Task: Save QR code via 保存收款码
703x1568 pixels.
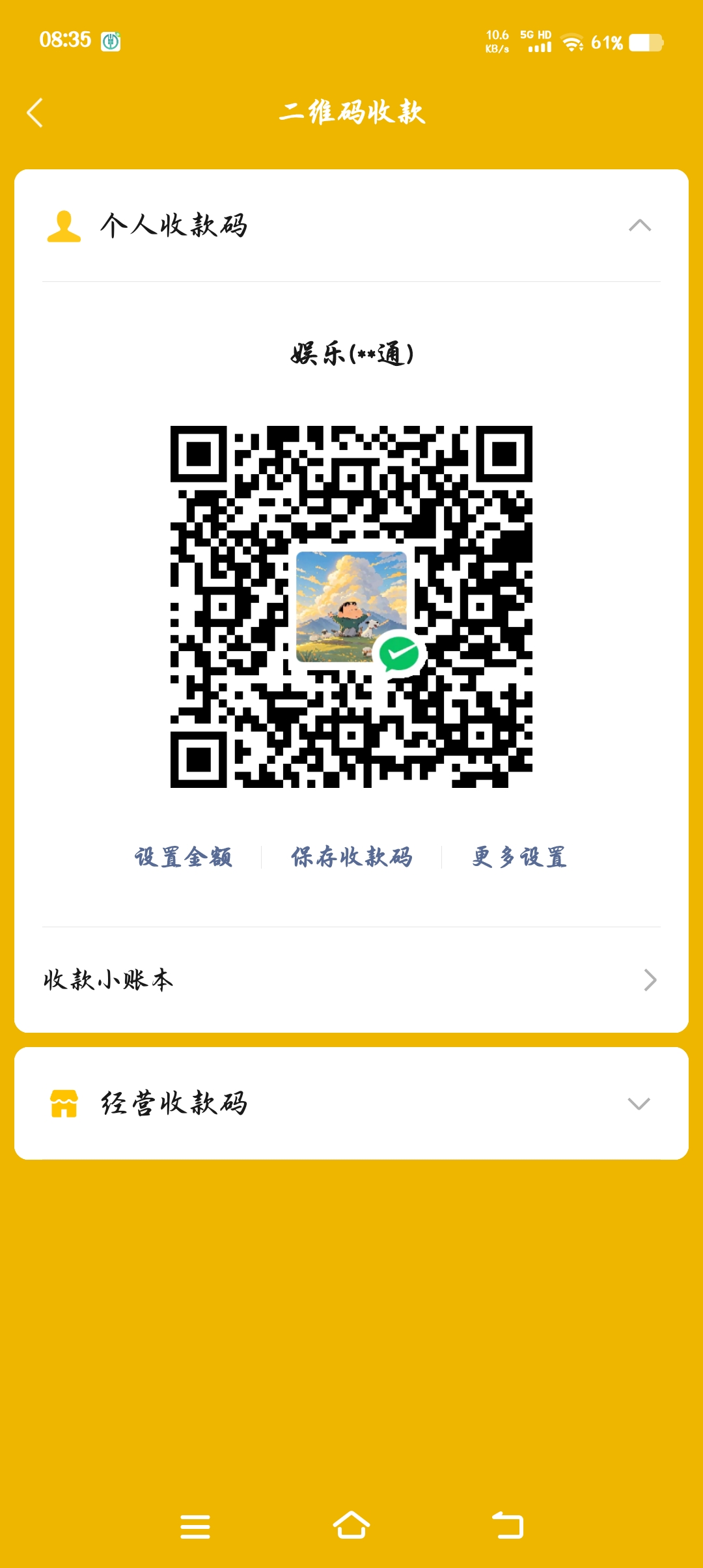Action: coord(351,857)
